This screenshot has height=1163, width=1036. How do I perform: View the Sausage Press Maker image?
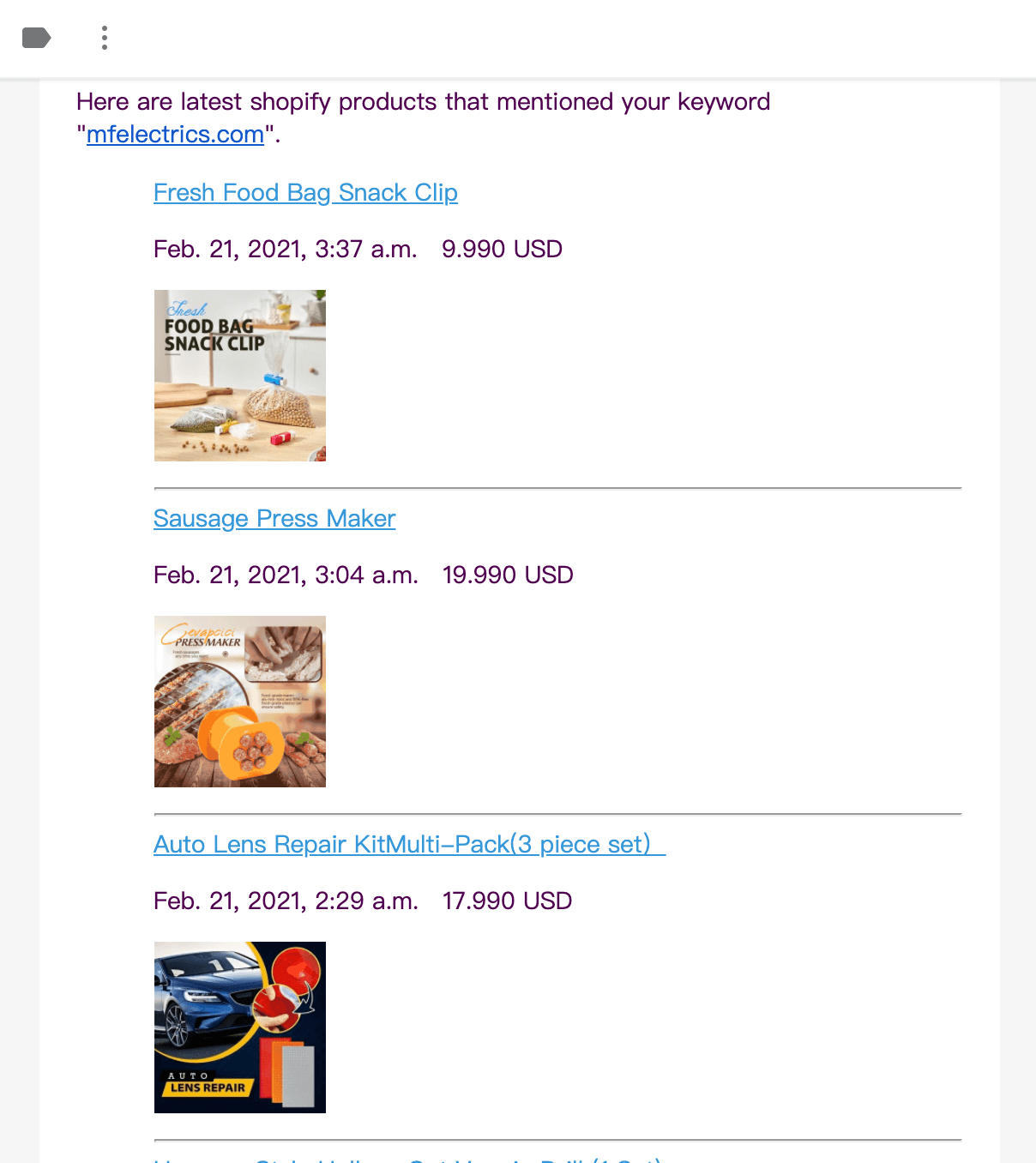[240, 702]
